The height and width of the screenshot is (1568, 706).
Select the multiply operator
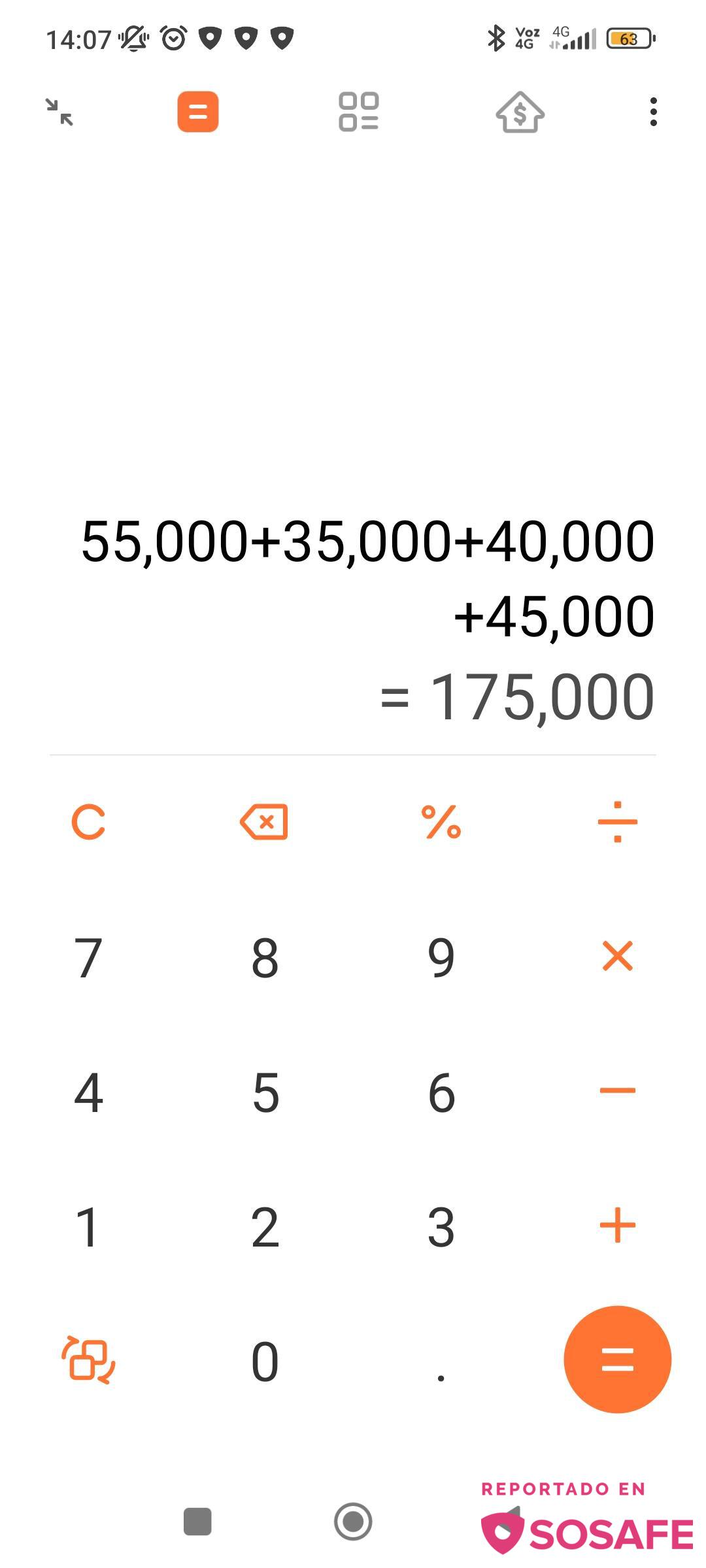pyautogui.click(x=618, y=956)
